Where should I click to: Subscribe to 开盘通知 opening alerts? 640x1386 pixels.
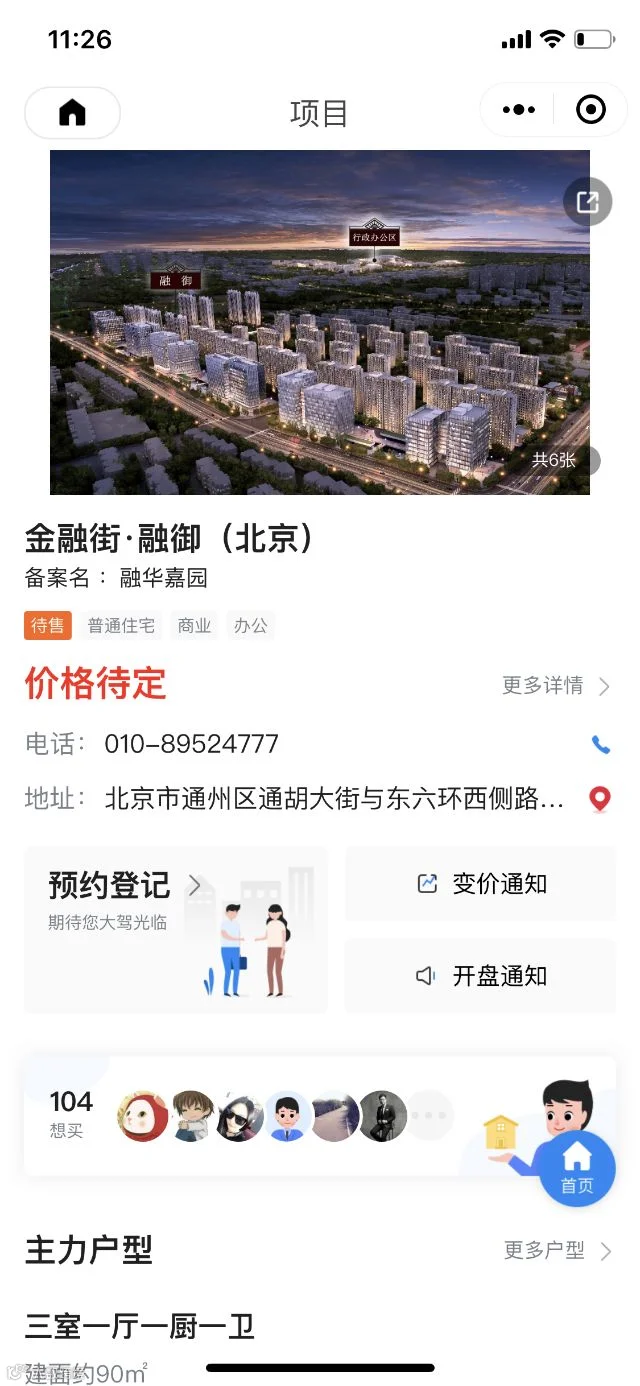tap(481, 976)
